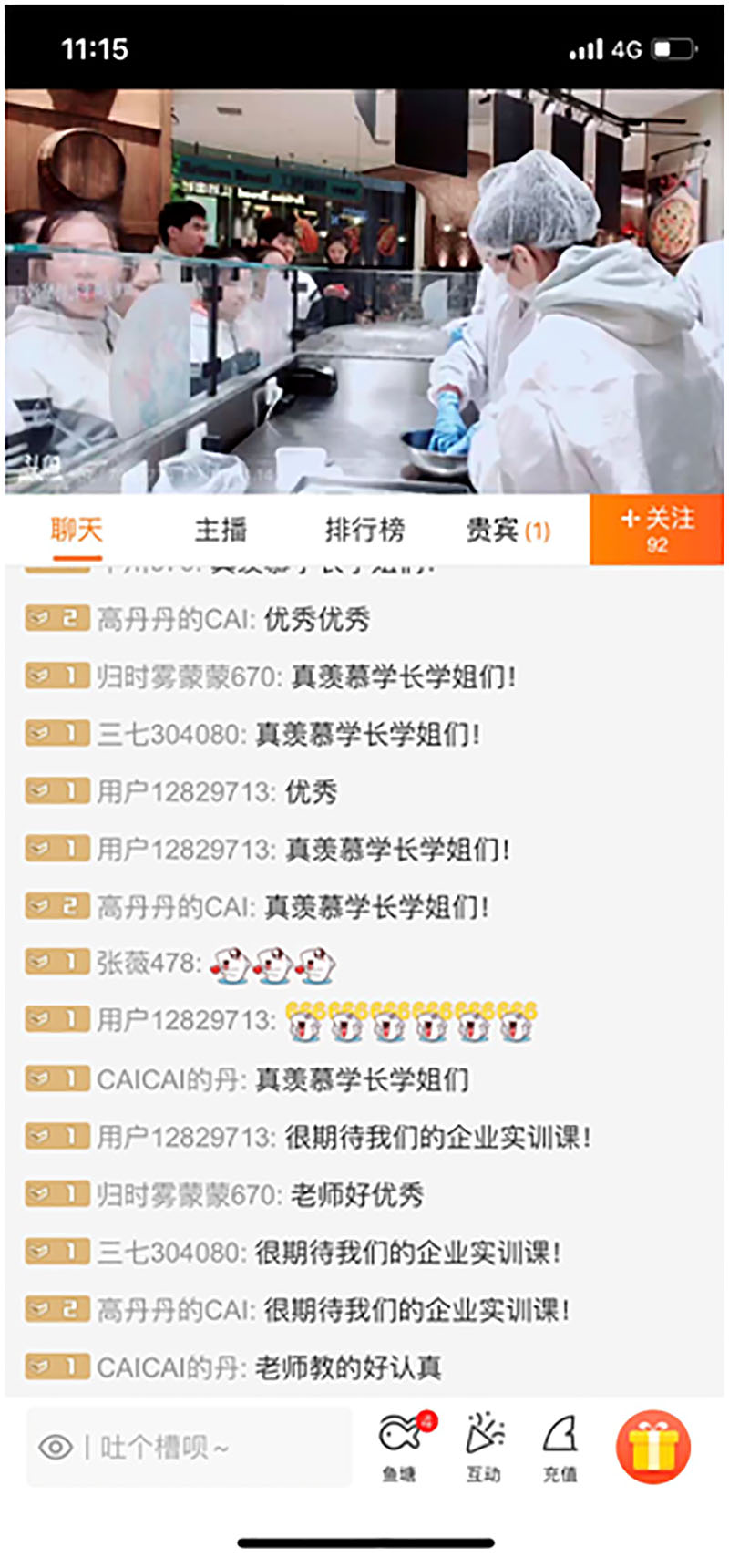The height and width of the screenshot is (1568, 729).
Task: Open the 鱼塘 icon
Action: point(401,1446)
